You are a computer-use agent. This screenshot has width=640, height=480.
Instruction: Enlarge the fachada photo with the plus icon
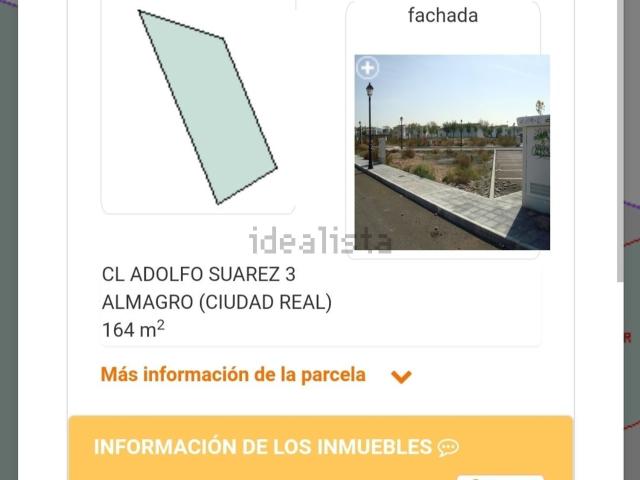368,68
